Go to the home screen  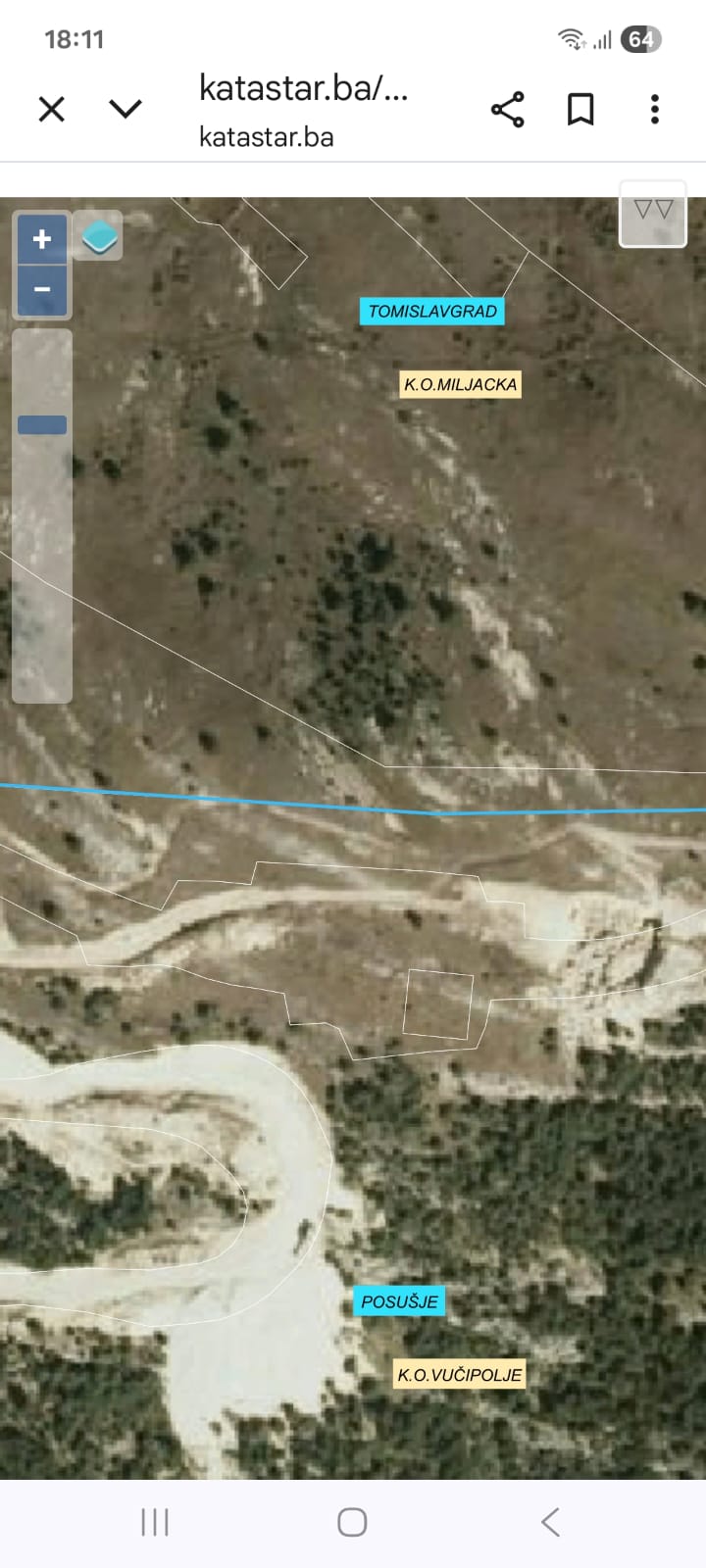[352, 1522]
